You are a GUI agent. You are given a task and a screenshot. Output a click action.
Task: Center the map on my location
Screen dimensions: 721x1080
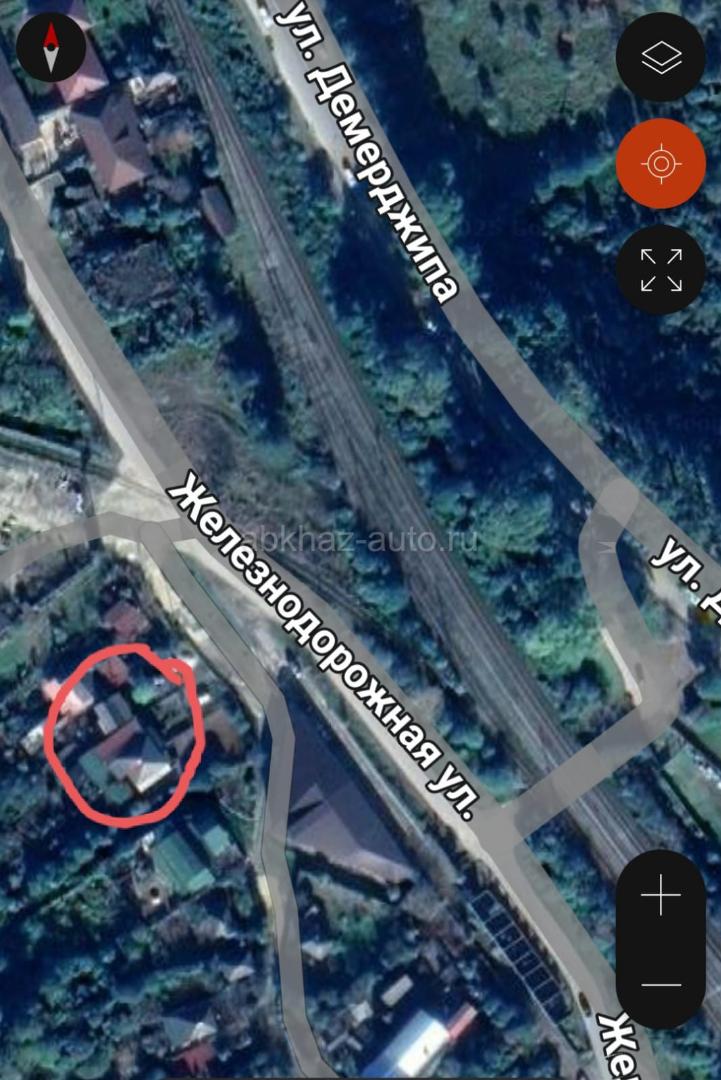point(660,164)
